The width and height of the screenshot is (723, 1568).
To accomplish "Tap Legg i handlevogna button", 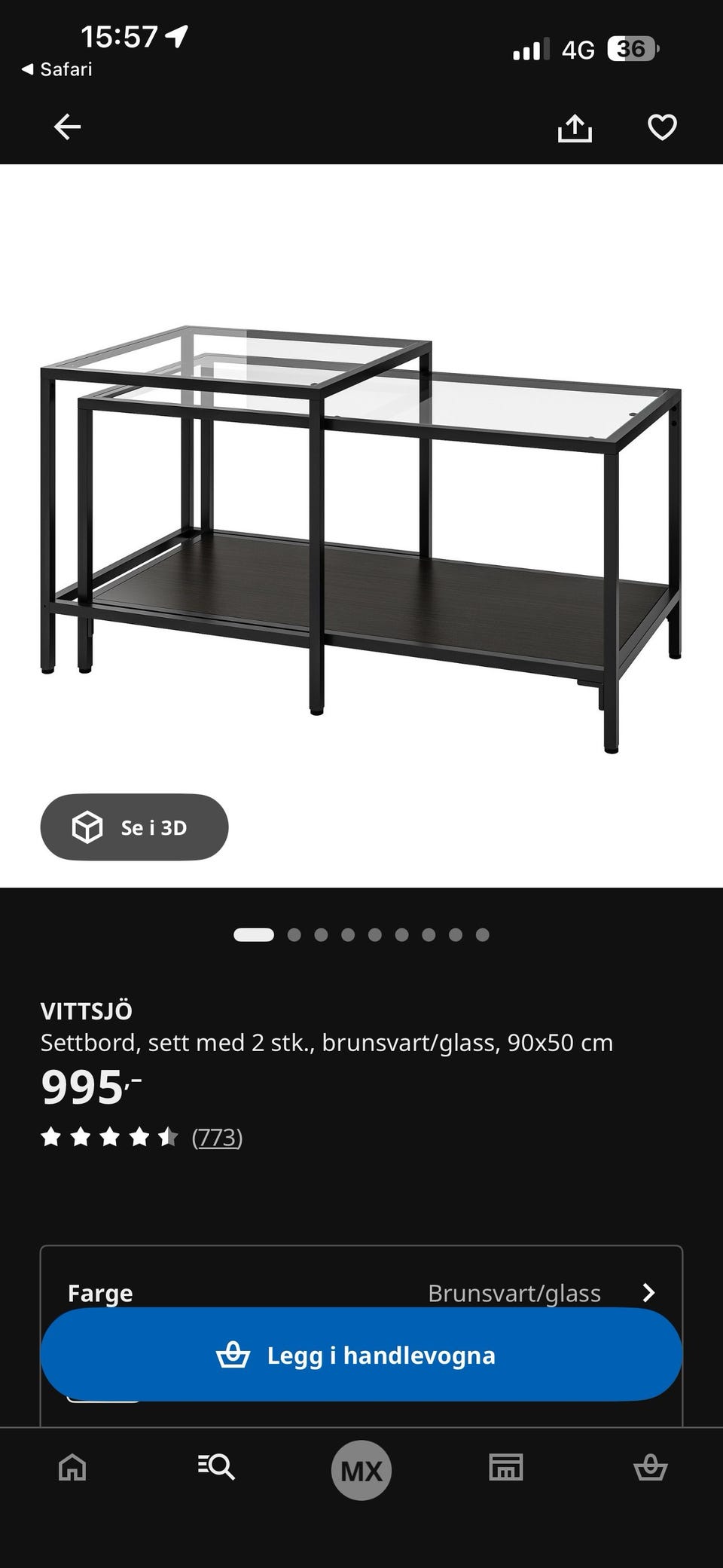I will point(361,1355).
